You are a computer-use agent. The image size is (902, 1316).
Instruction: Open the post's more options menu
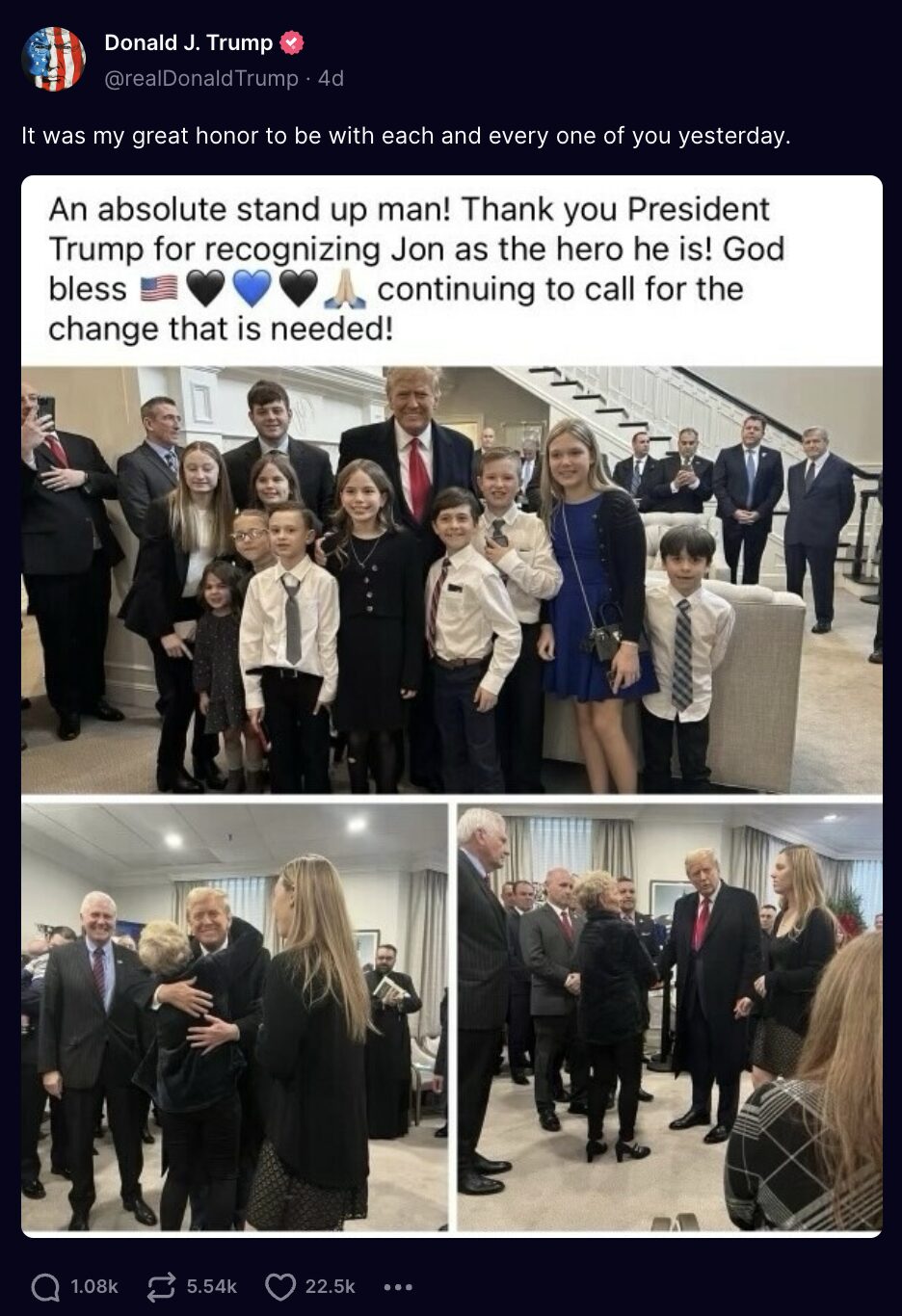397,1286
